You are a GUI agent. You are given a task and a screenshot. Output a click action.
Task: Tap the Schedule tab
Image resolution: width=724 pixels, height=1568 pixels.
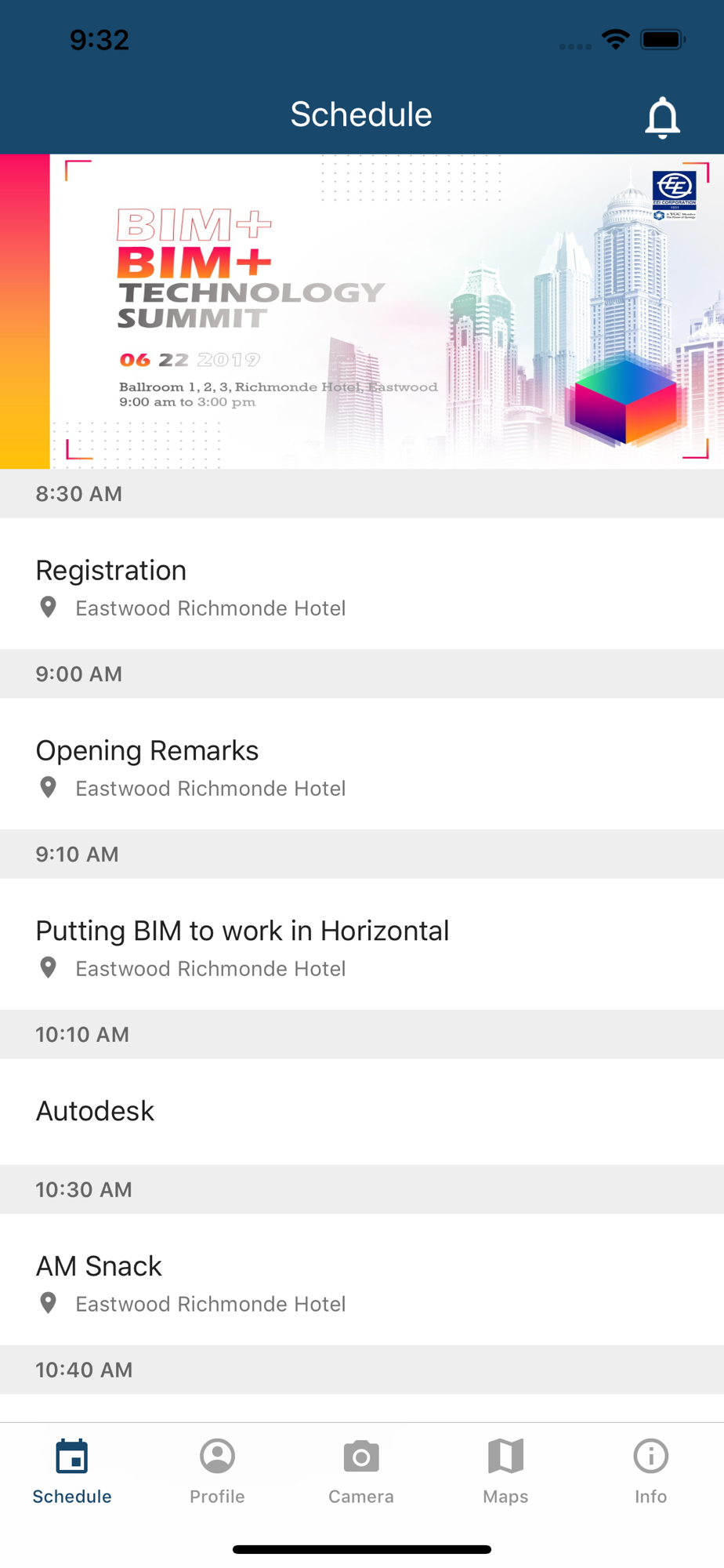[72, 1472]
